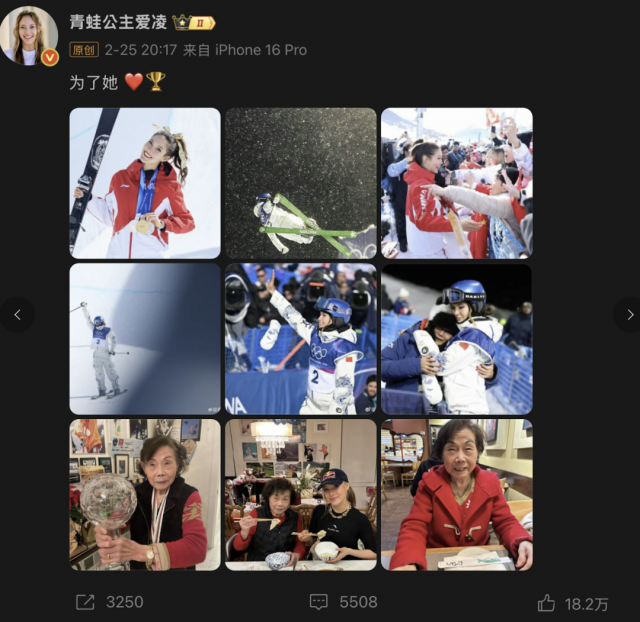Open photo of grandmother in red coat

[456, 494]
